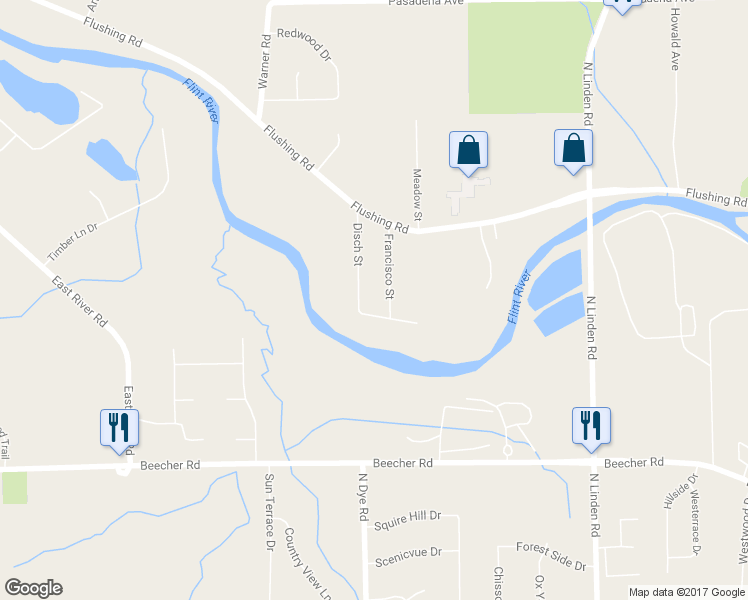Viewport: 748px width, 600px height.
Task: Select the shopping marker on N Linden Rd
Action: [x=574, y=149]
